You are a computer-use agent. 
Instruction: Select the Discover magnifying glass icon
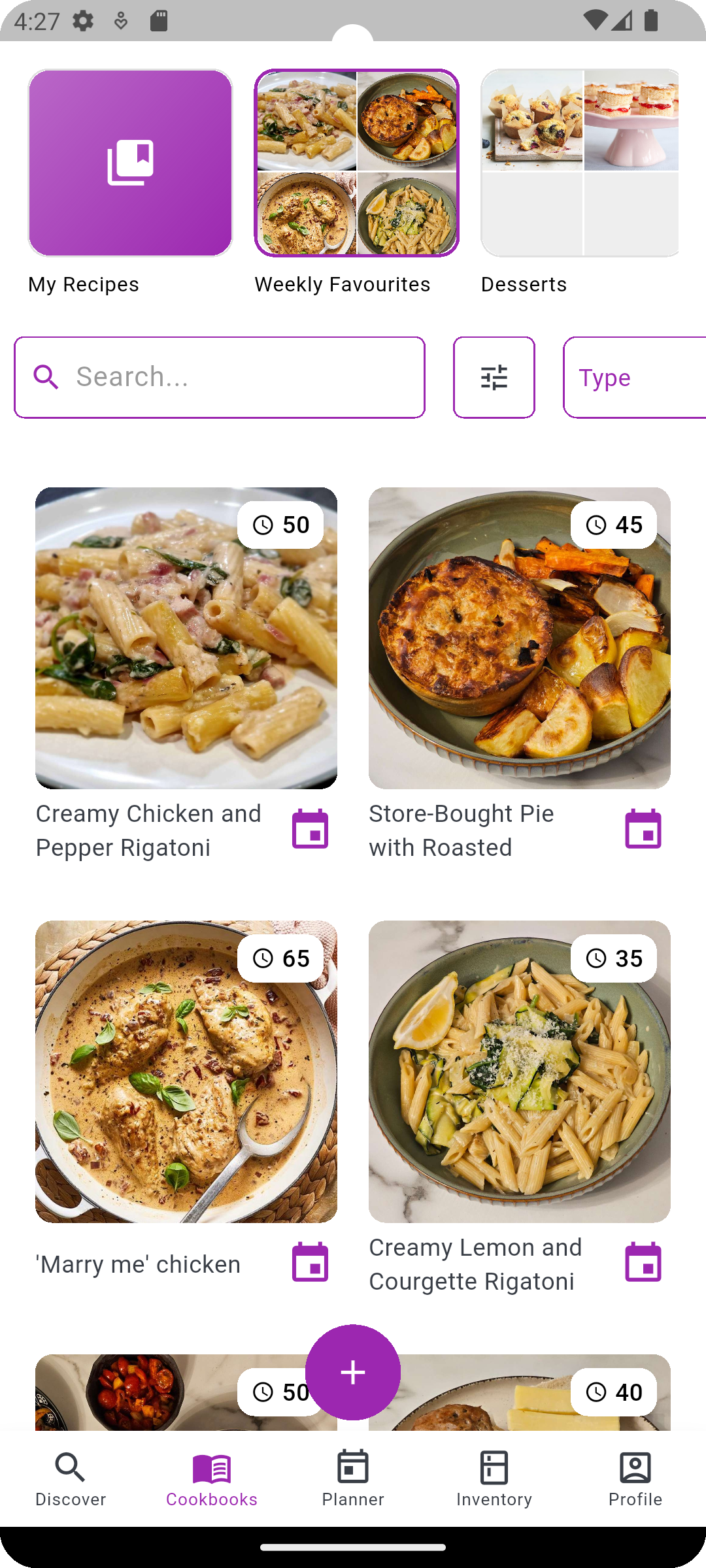pos(70,1467)
